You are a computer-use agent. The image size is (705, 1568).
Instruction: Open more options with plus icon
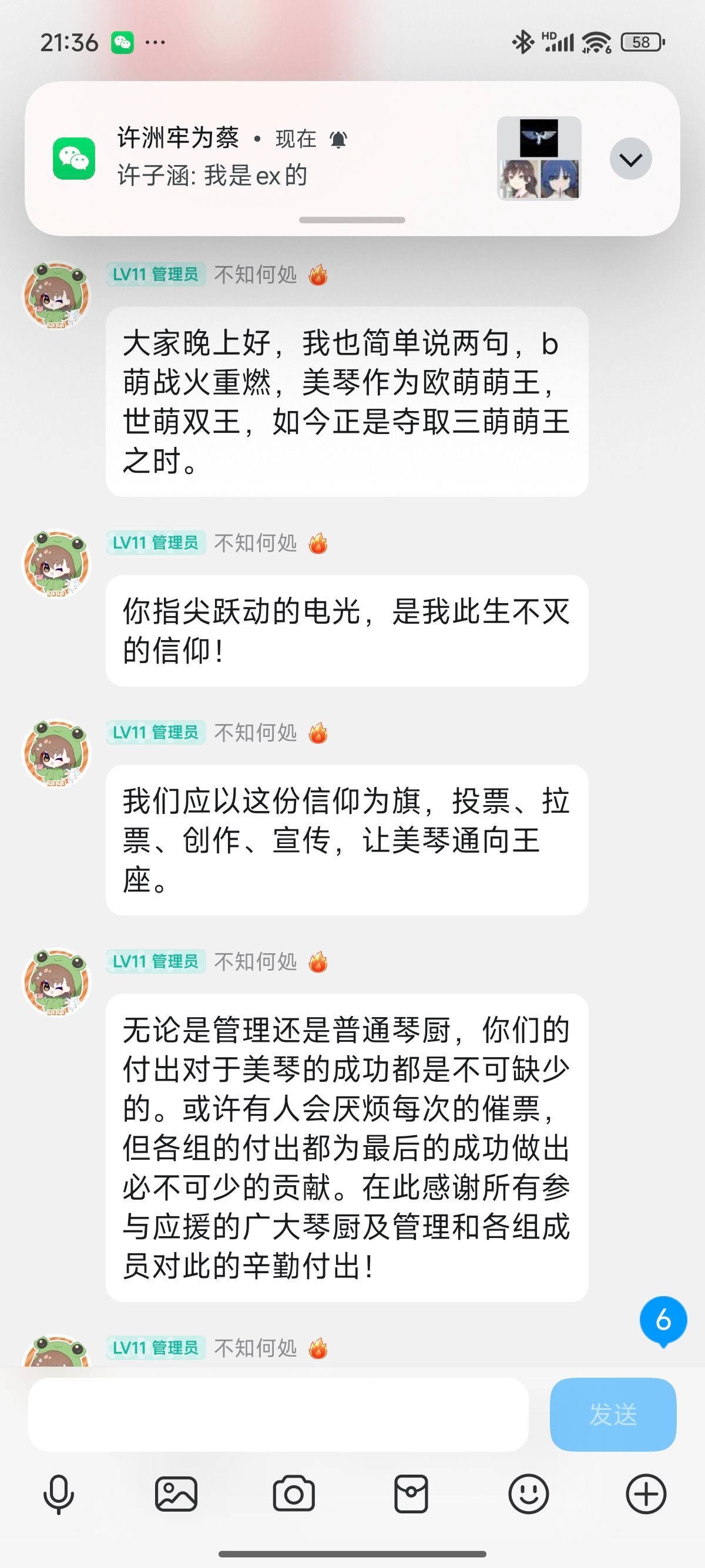(x=646, y=1495)
